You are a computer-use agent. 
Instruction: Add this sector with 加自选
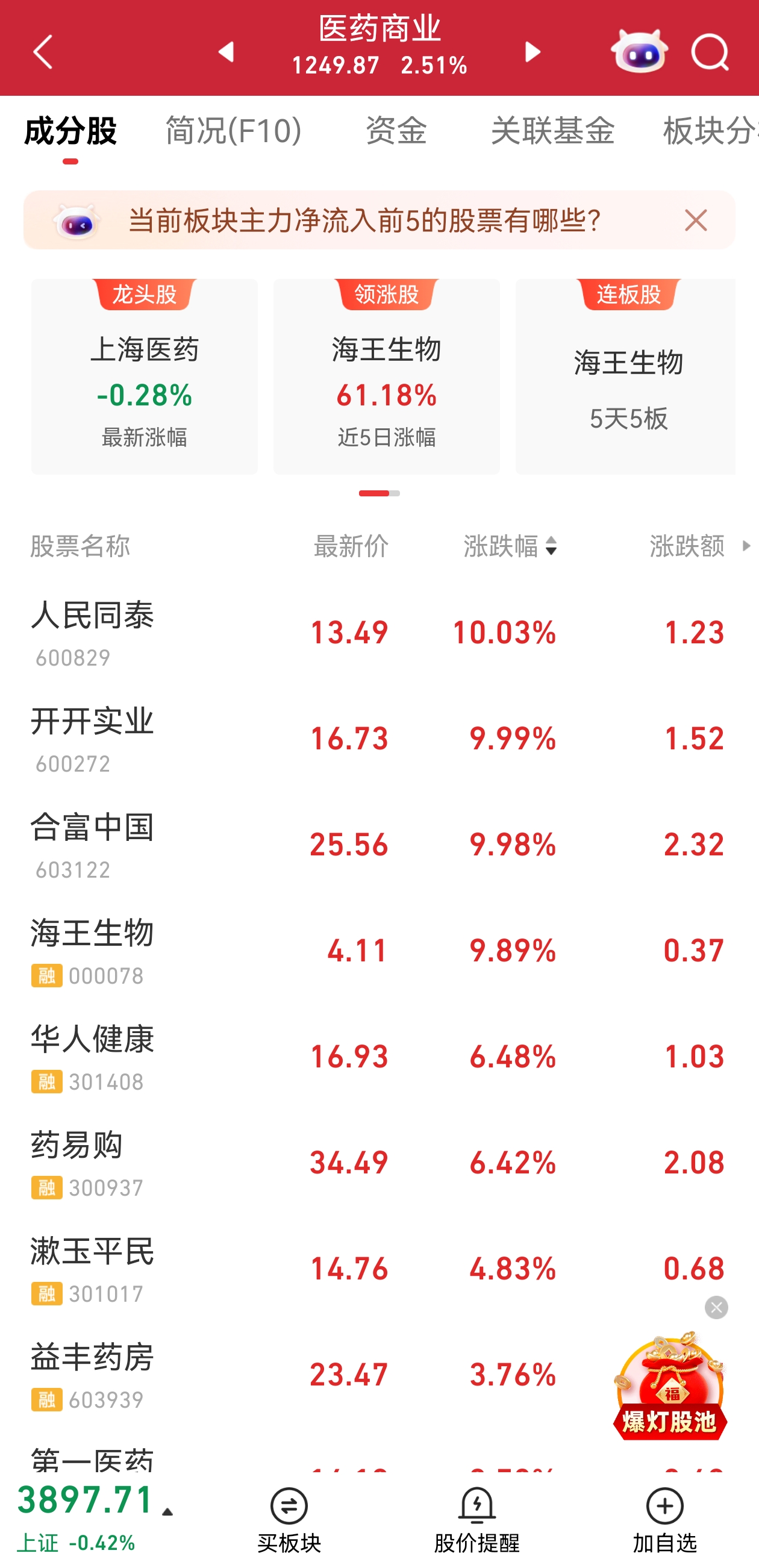click(664, 1520)
